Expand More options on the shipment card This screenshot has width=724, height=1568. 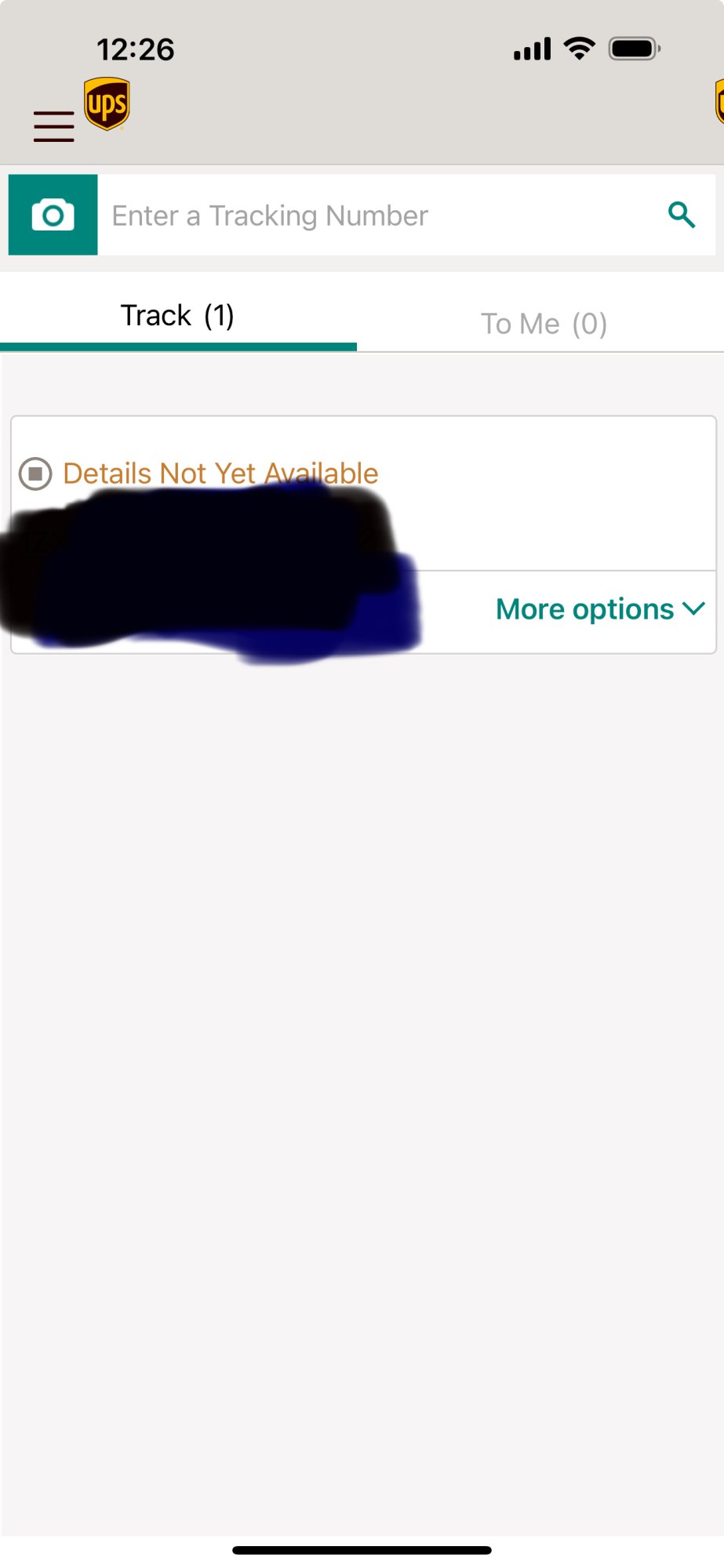point(600,609)
